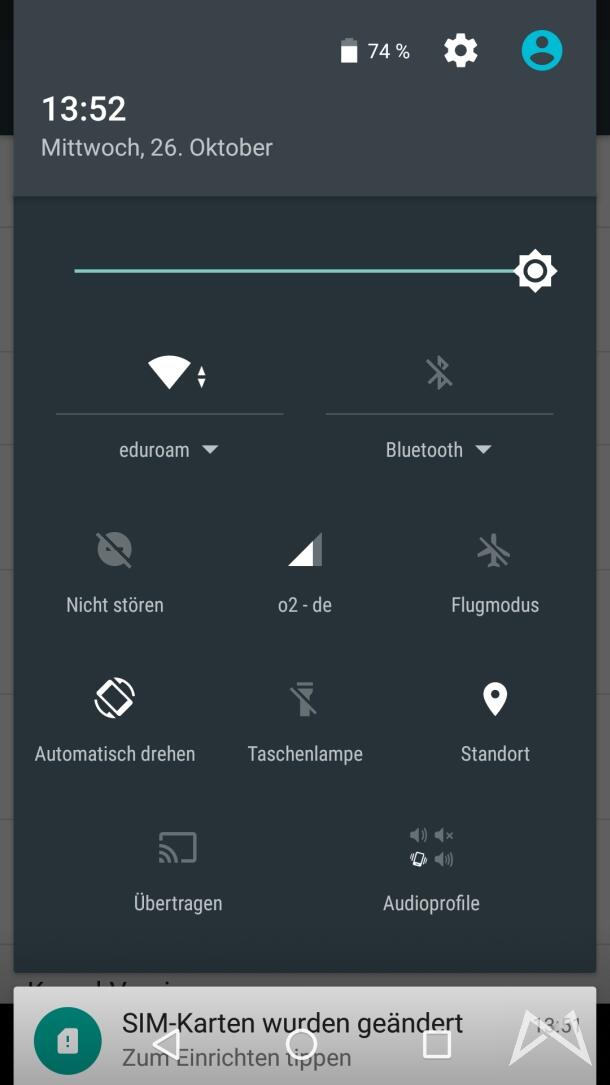Open the o2 - de mobile data tile
This screenshot has height=1085, width=610.
click(305, 550)
